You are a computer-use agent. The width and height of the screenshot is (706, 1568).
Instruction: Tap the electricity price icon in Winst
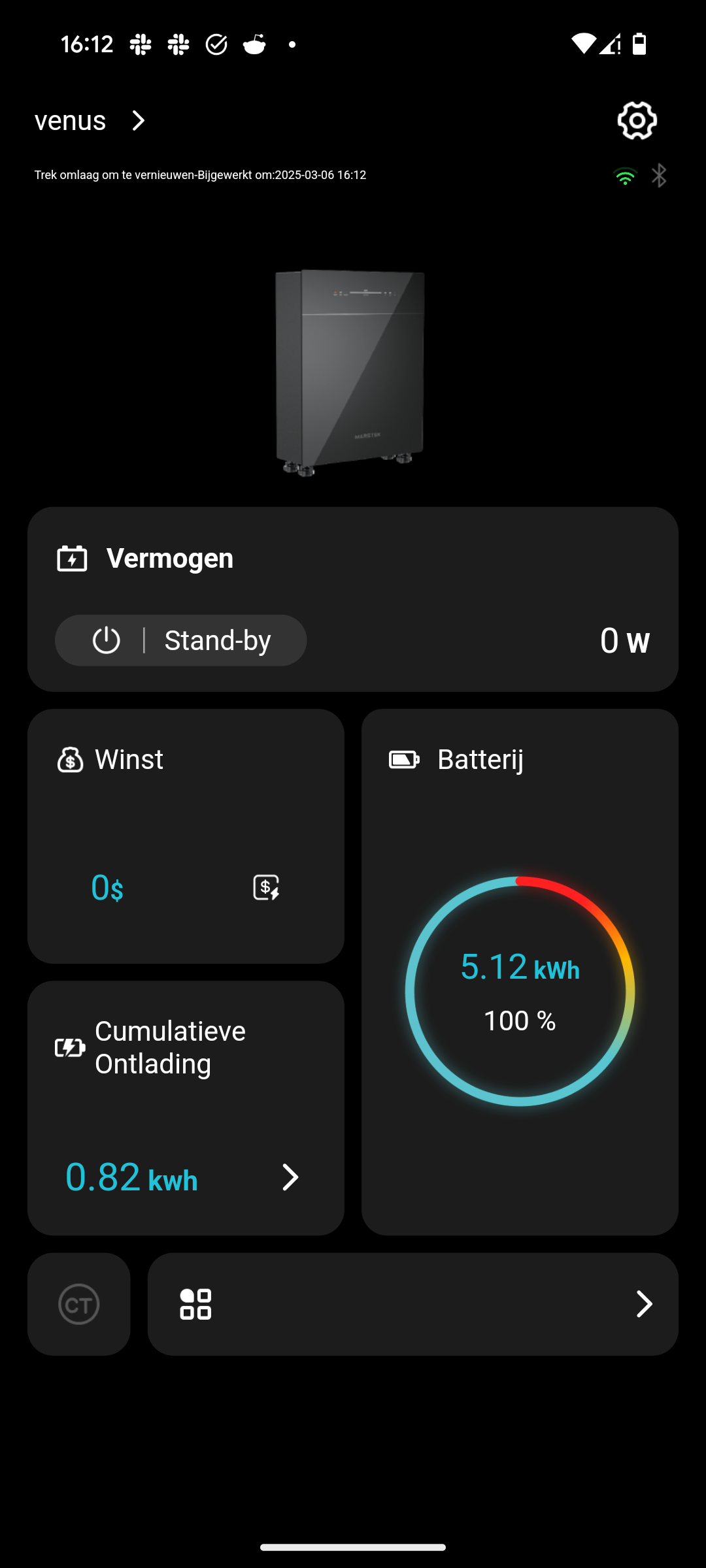click(266, 887)
